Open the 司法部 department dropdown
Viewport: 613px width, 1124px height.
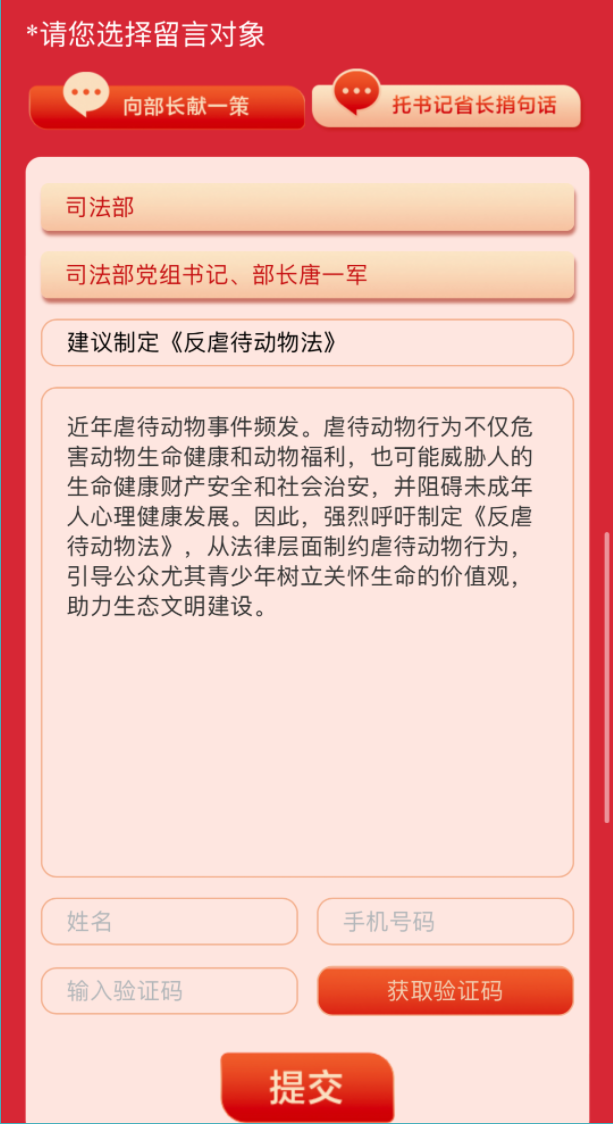[307, 208]
